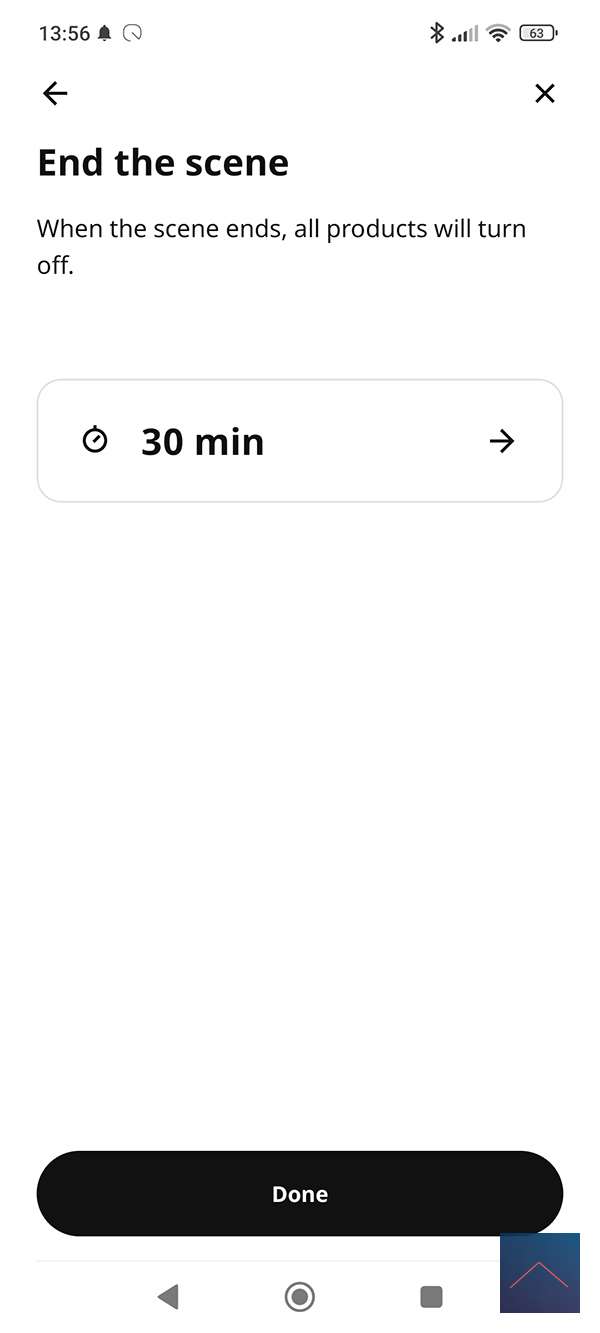Viewport: 600px width, 1333px height.
Task: Open recent apps from navigation bar
Action: 431,1297
